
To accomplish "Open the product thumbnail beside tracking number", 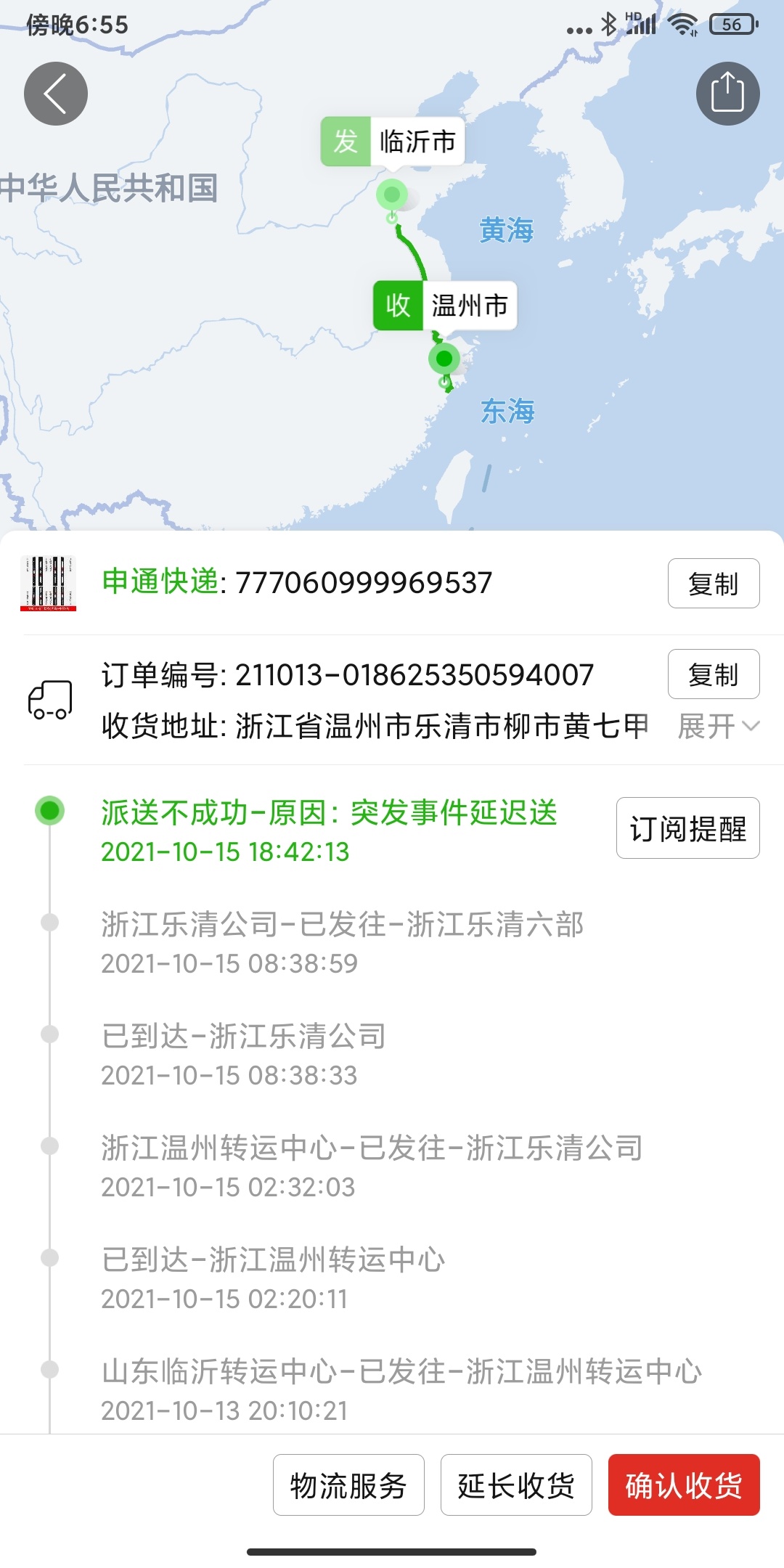I will point(49,584).
